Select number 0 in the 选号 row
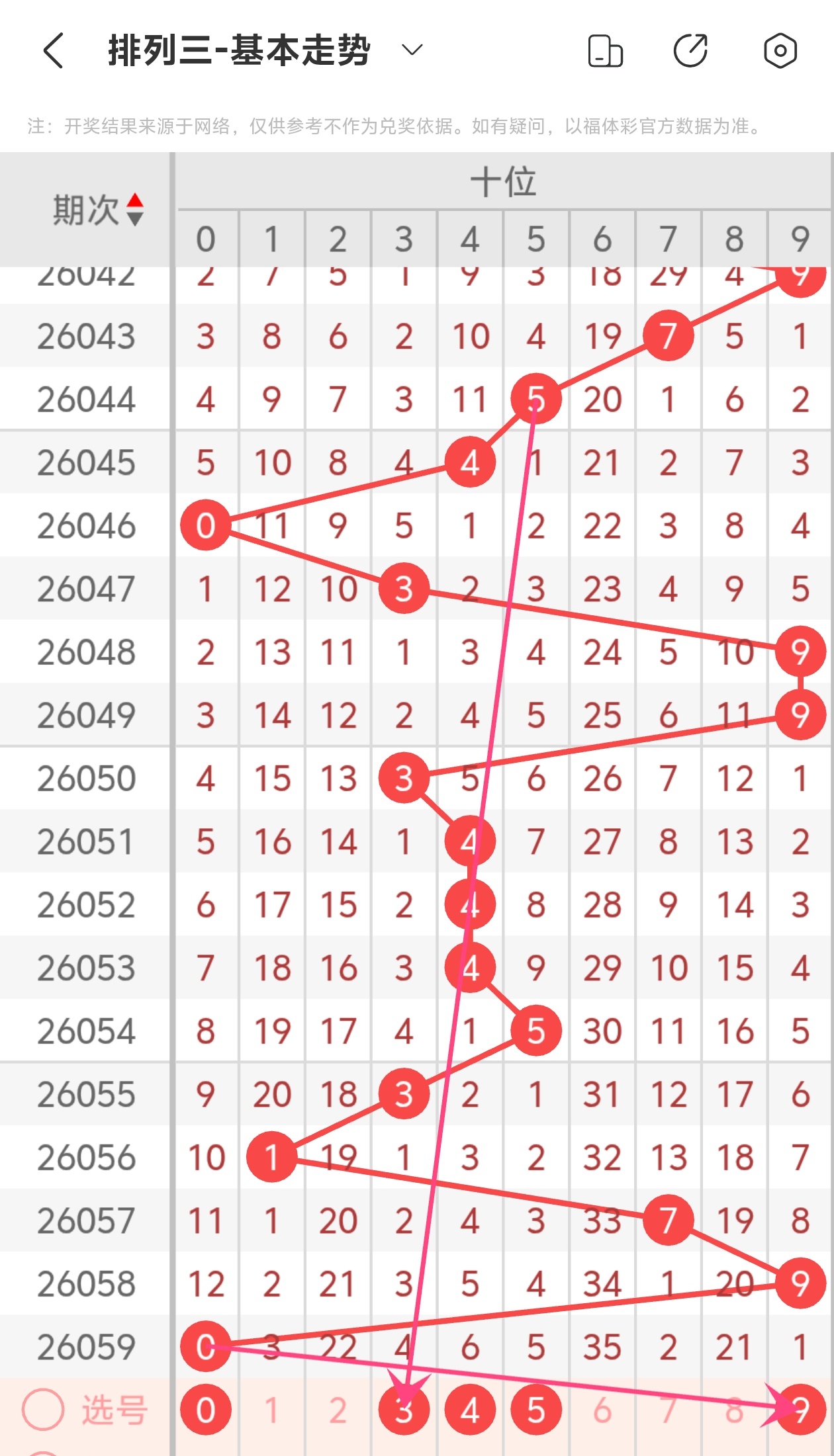This screenshot has width=834, height=1456. coord(205,1410)
